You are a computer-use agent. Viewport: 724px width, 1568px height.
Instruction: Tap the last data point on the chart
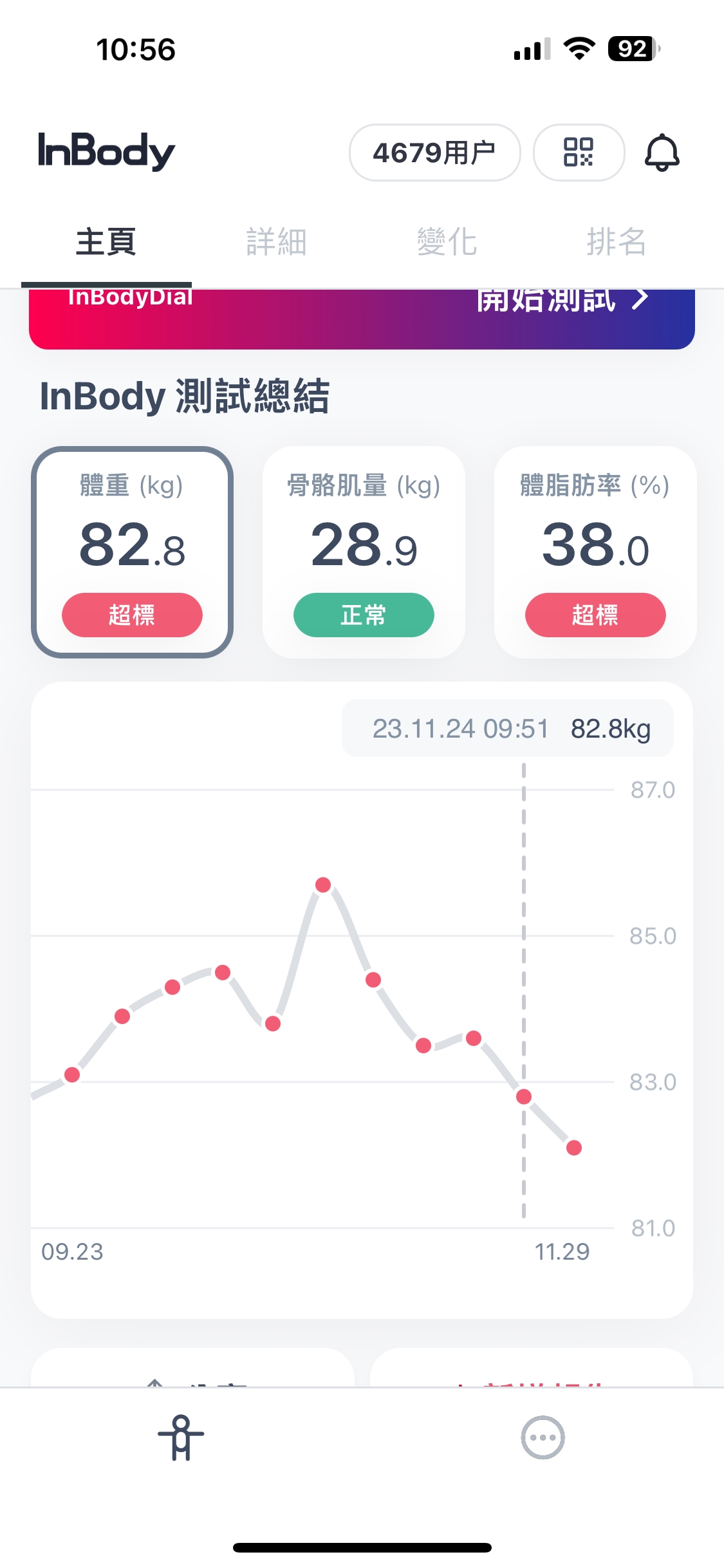pyautogui.click(x=574, y=1147)
